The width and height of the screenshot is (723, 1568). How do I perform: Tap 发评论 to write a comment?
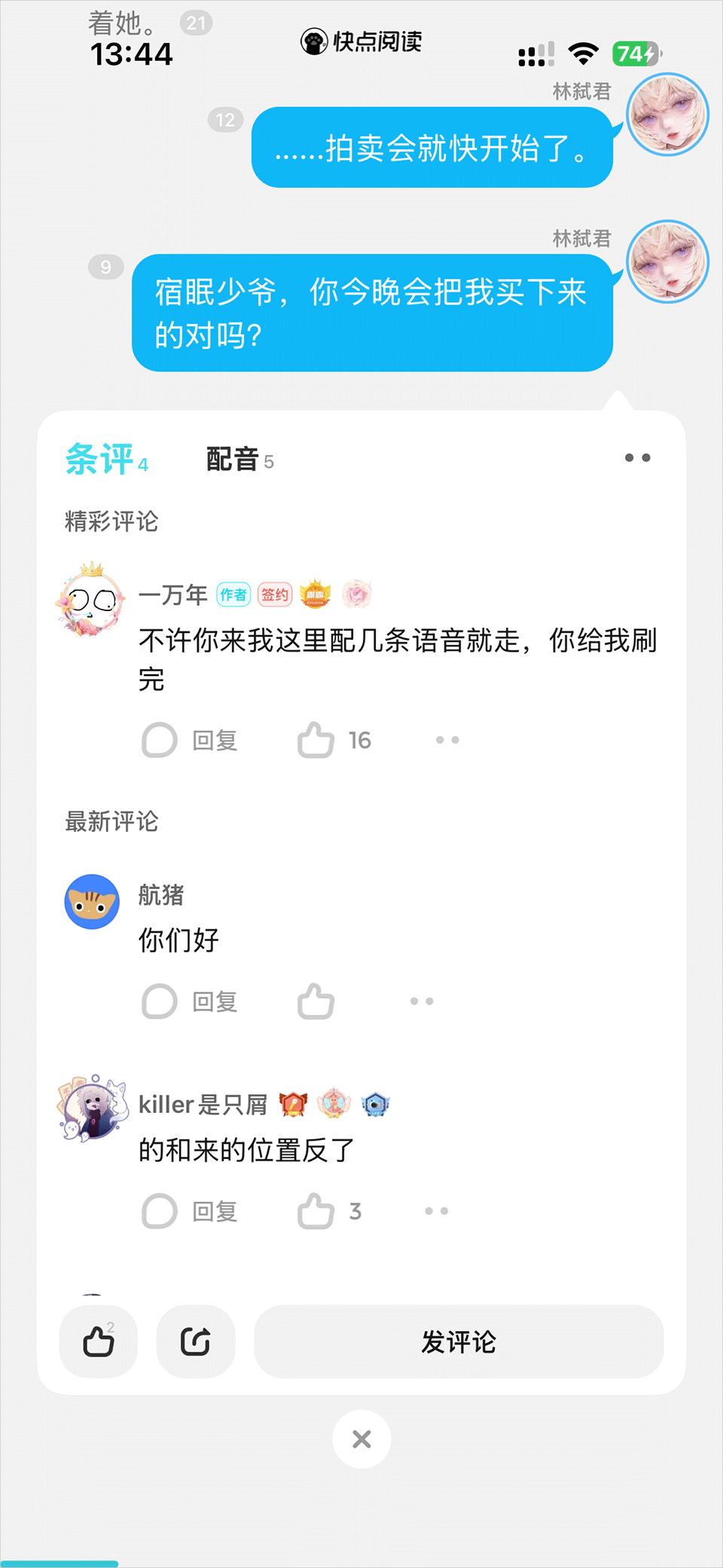coord(459,1342)
